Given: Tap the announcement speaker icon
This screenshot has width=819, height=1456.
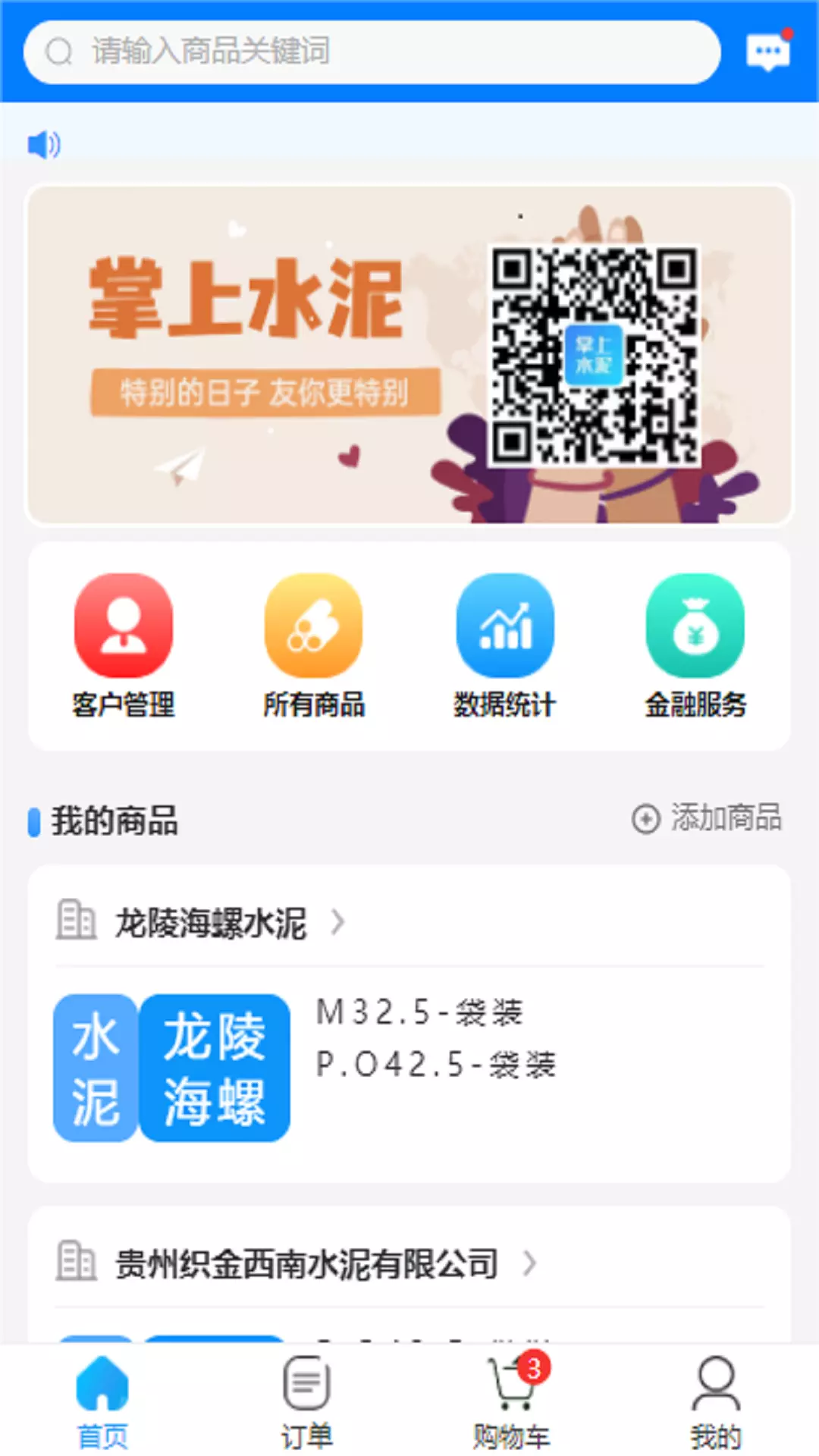Looking at the screenshot, I should point(44,143).
